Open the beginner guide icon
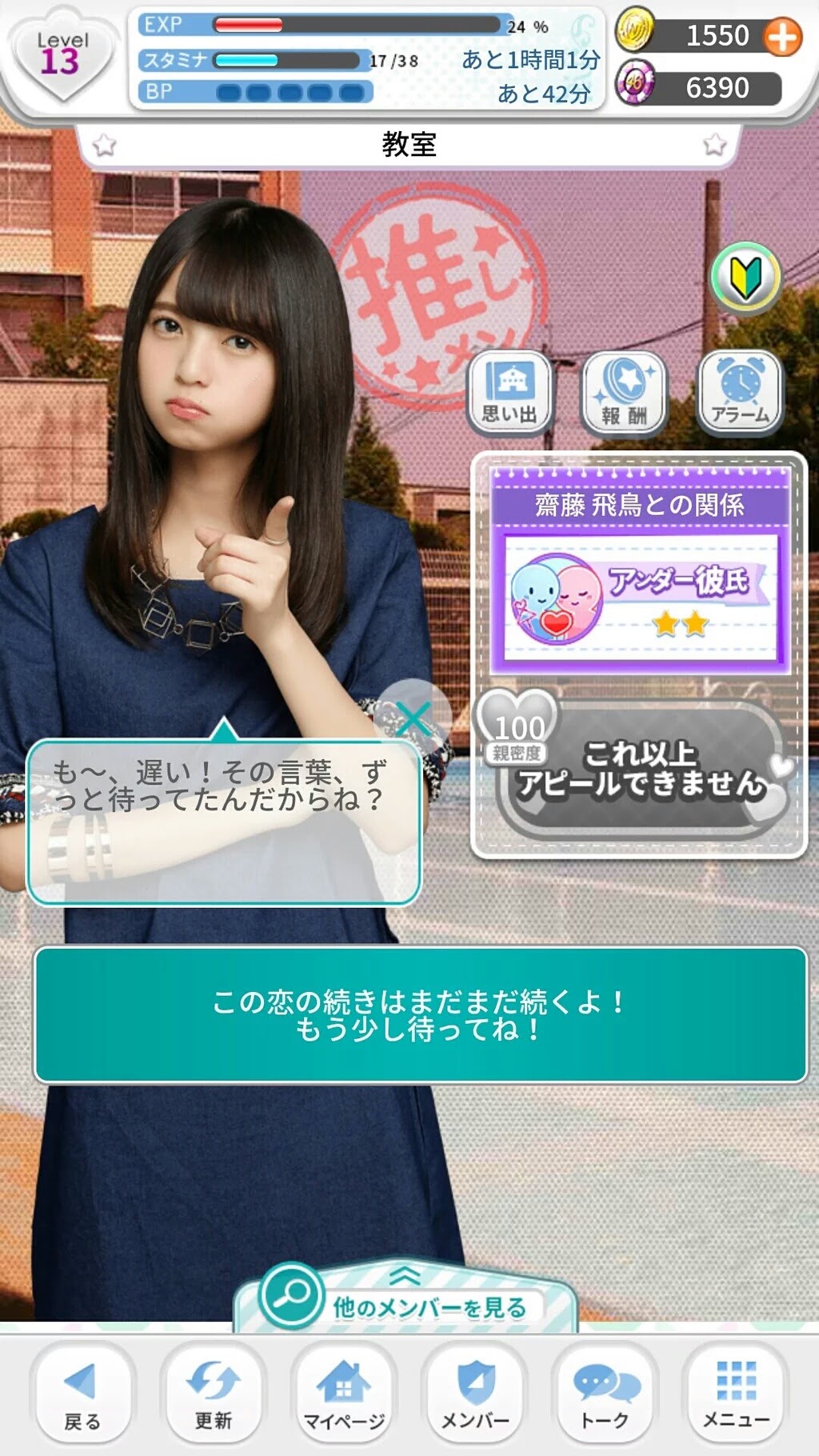The height and width of the screenshot is (1456, 819). pos(745,278)
